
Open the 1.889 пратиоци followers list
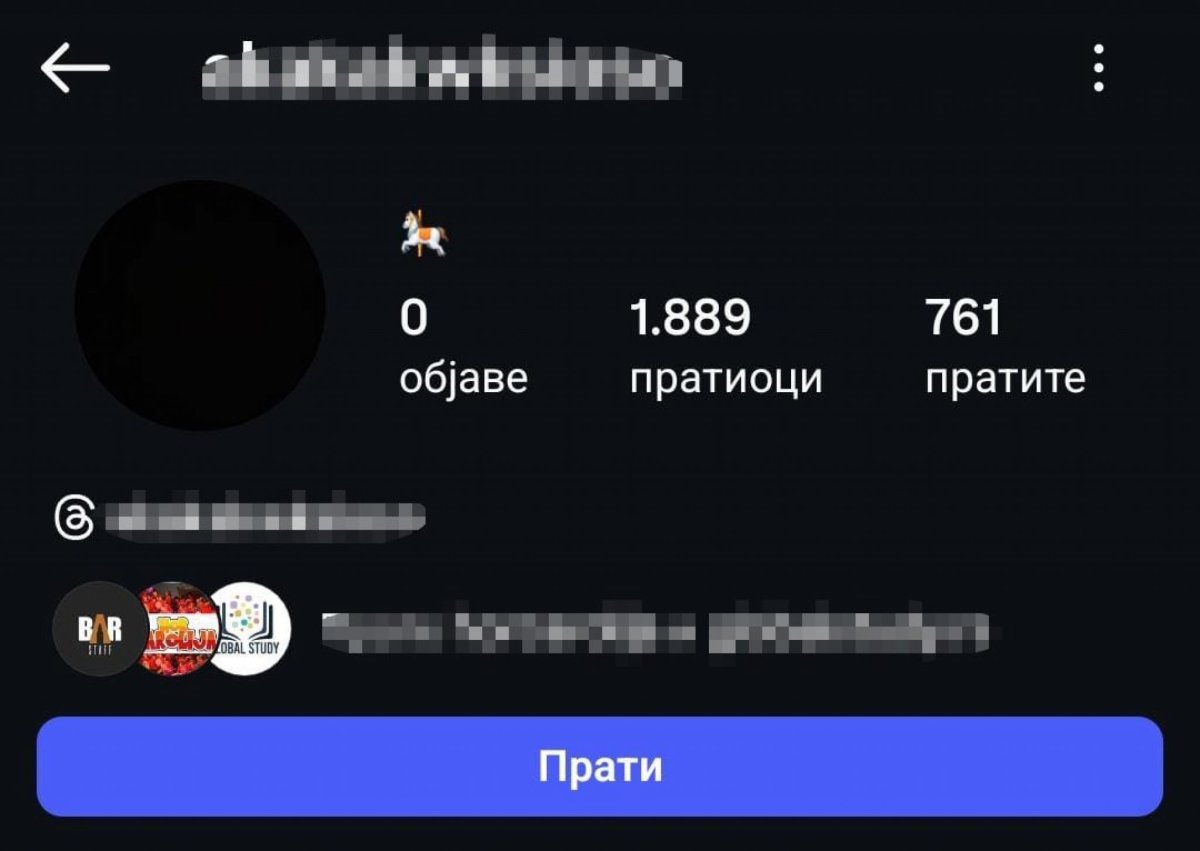tap(726, 346)
